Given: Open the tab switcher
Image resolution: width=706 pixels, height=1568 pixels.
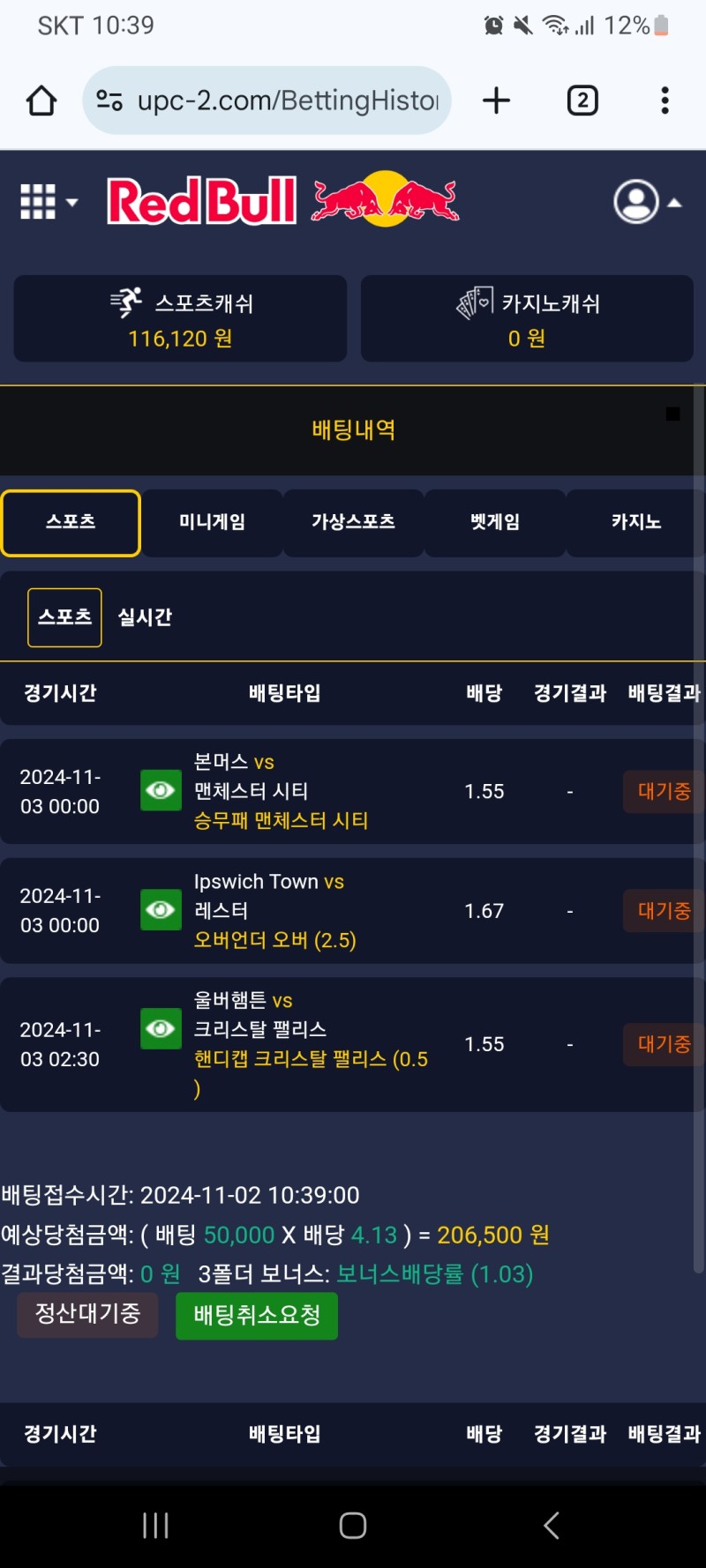Looking at the screenshot, I should click(582, 101).
